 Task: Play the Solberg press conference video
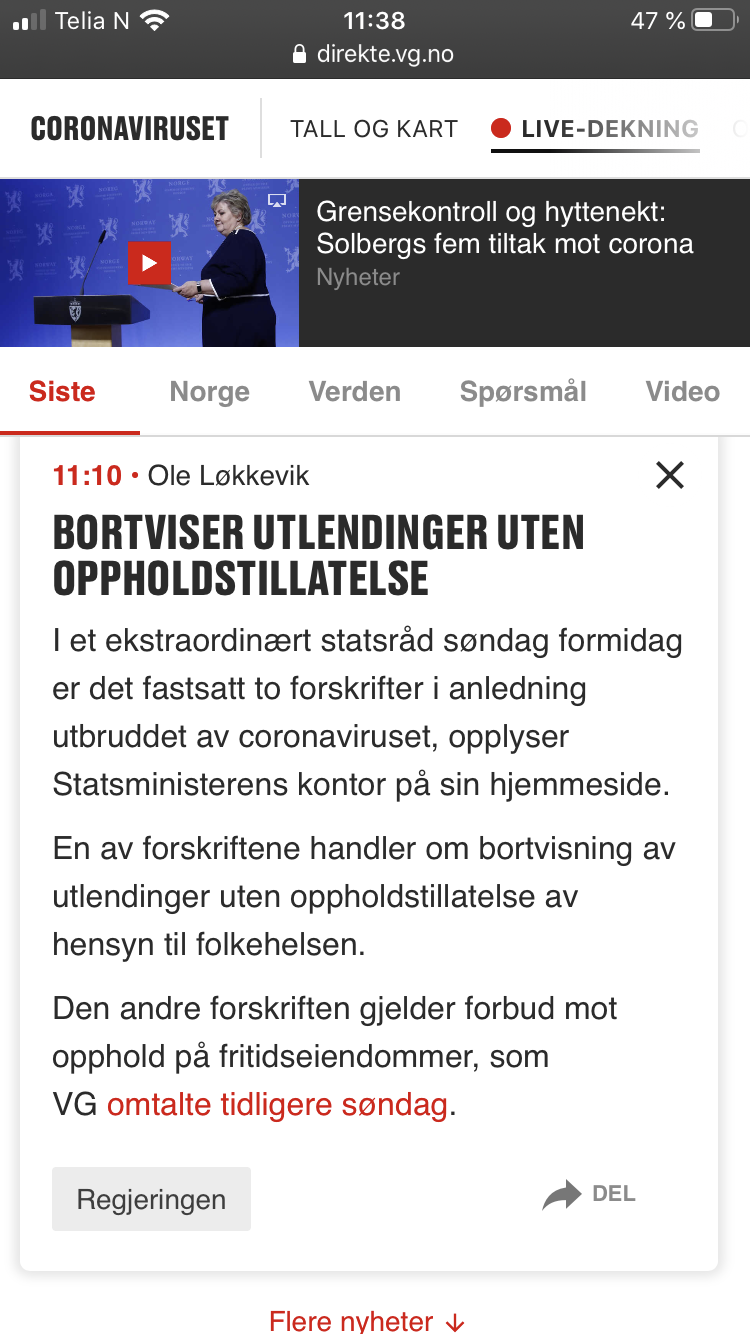pyautogui.click(x=149, y=263)
